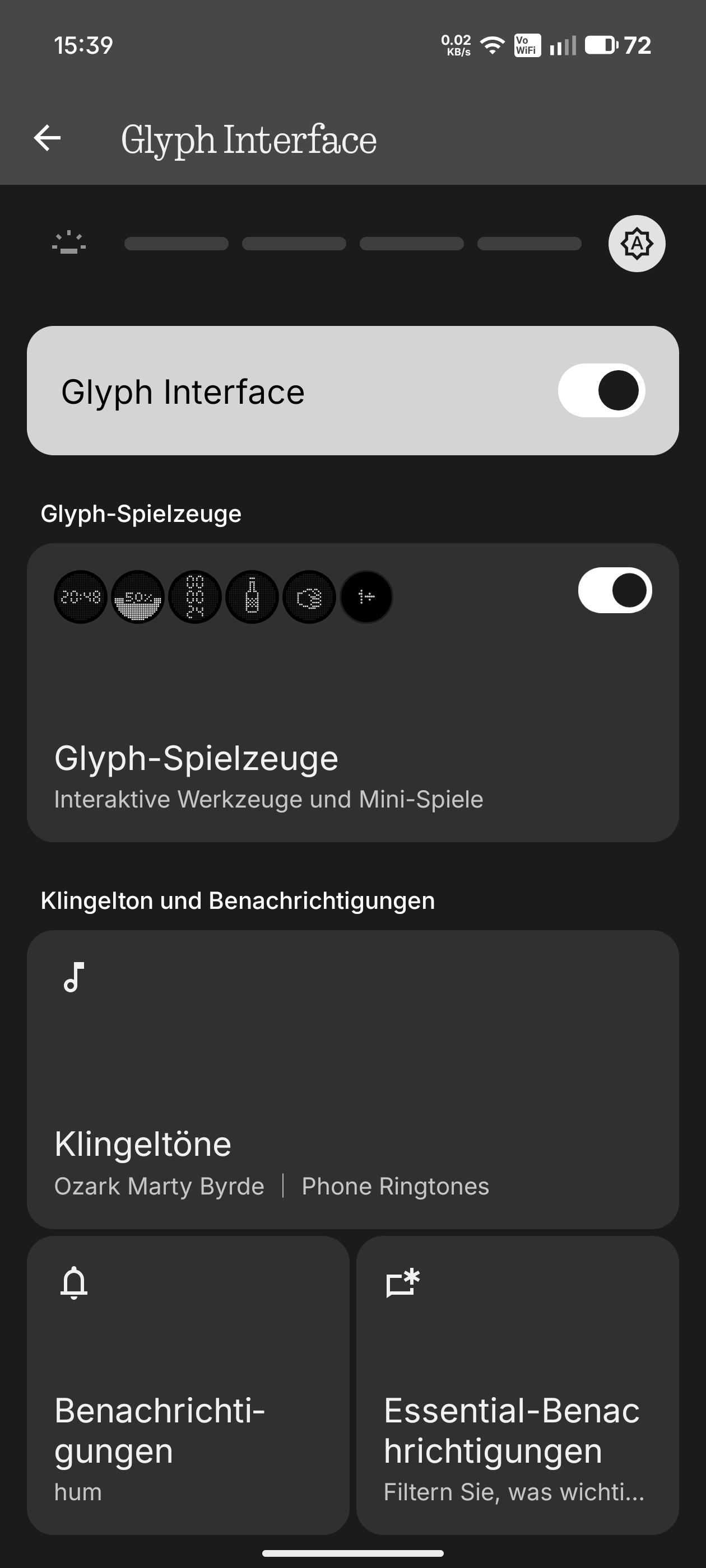The width and height of the screenshot is (706, 1568).
Task: Click the Glyph Interface preview icon
Action: pyautogui.click(x=69, y=243)
